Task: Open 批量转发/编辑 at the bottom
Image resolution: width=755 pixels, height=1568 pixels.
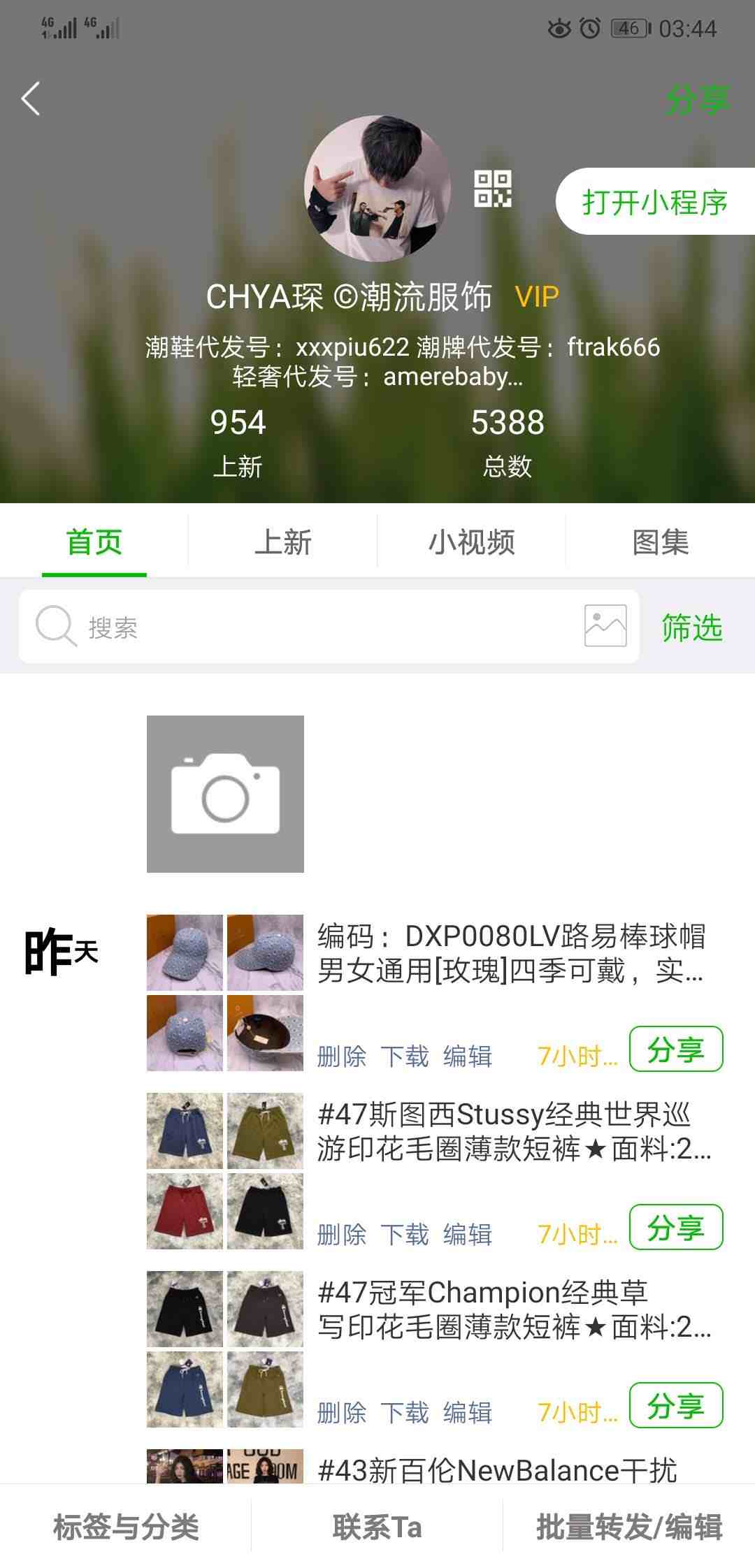Action: click(x=629, y=1526)
